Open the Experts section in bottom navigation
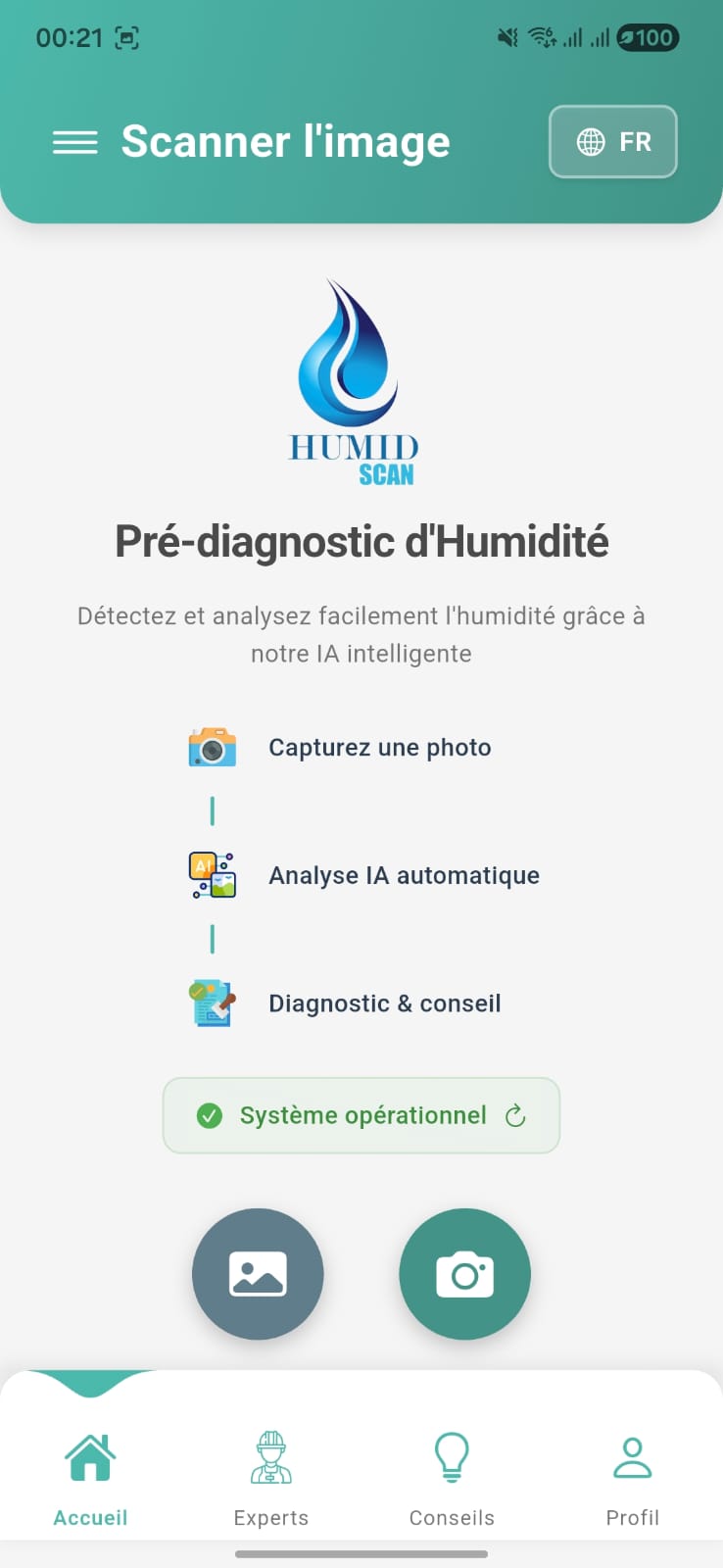Image resolution: width=723 pixels, height=1568 pixels. point(270,1475)
